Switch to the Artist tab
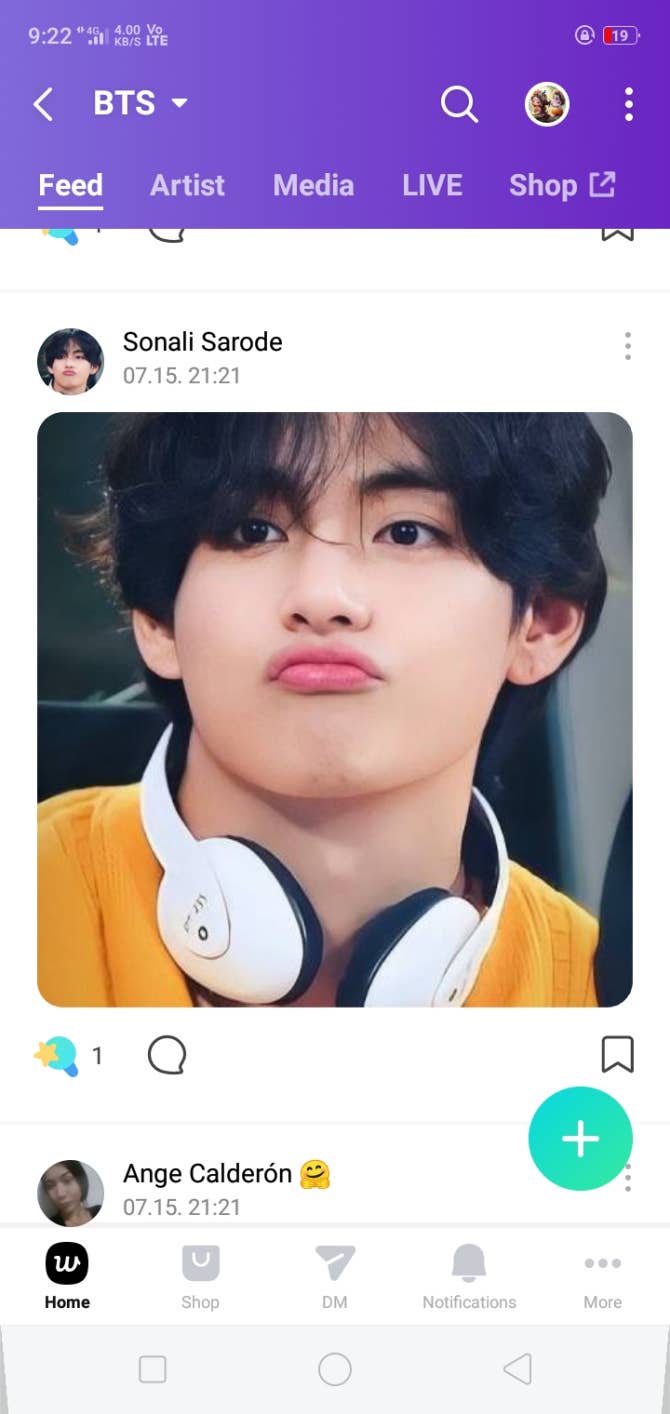 click(x=187, y=185)
